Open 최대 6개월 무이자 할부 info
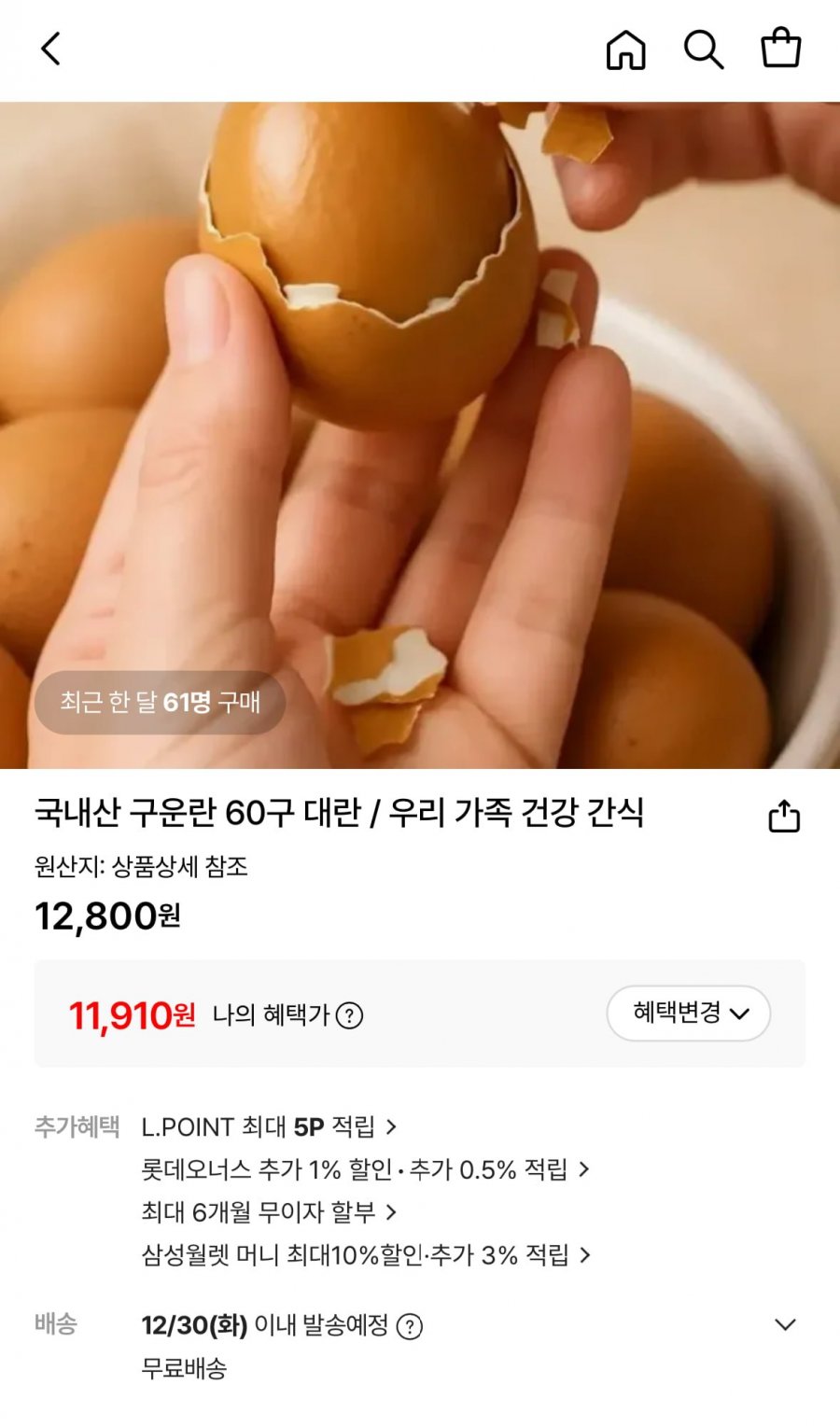Image resolution: width=840 pixels, height=1426 pixels. 269,1212
